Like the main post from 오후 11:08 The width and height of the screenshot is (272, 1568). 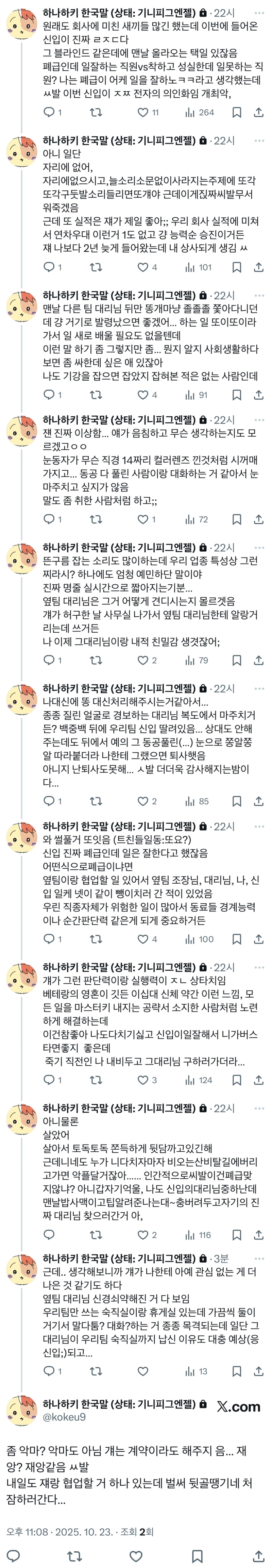click(x=136, y=1556)
